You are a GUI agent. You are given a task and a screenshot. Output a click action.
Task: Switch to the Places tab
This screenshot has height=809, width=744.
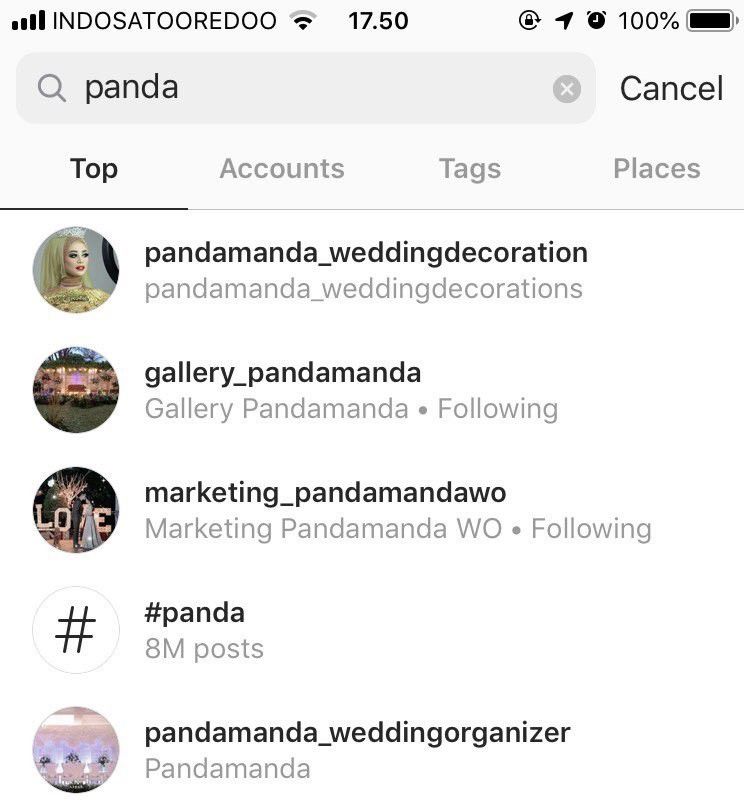click(x=656, y=169)
